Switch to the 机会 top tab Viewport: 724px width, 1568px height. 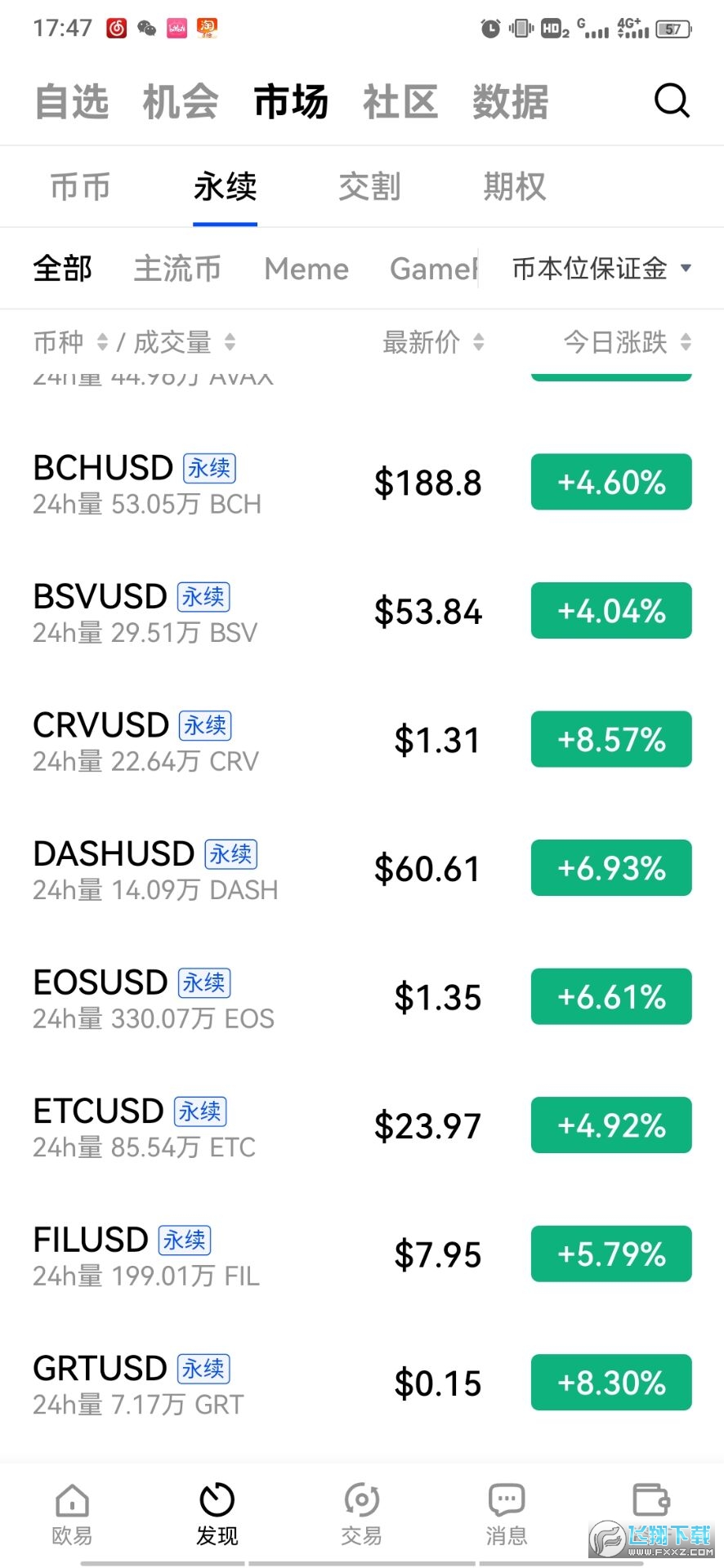[181, 102]
